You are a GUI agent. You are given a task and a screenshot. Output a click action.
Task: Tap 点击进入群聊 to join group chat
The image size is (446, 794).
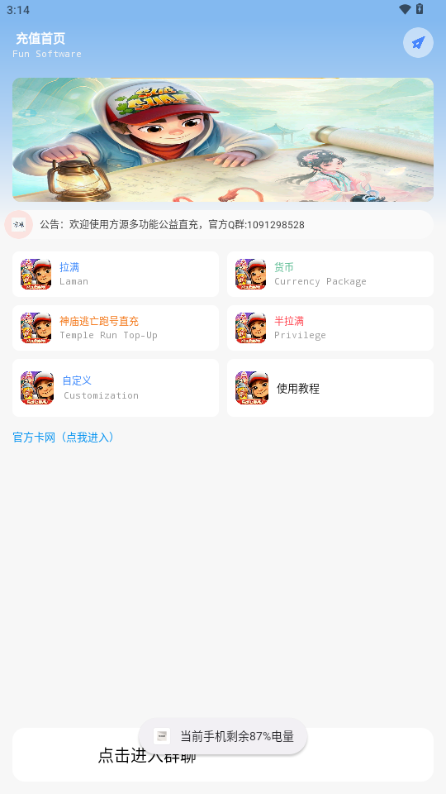(x=223, y=755)
